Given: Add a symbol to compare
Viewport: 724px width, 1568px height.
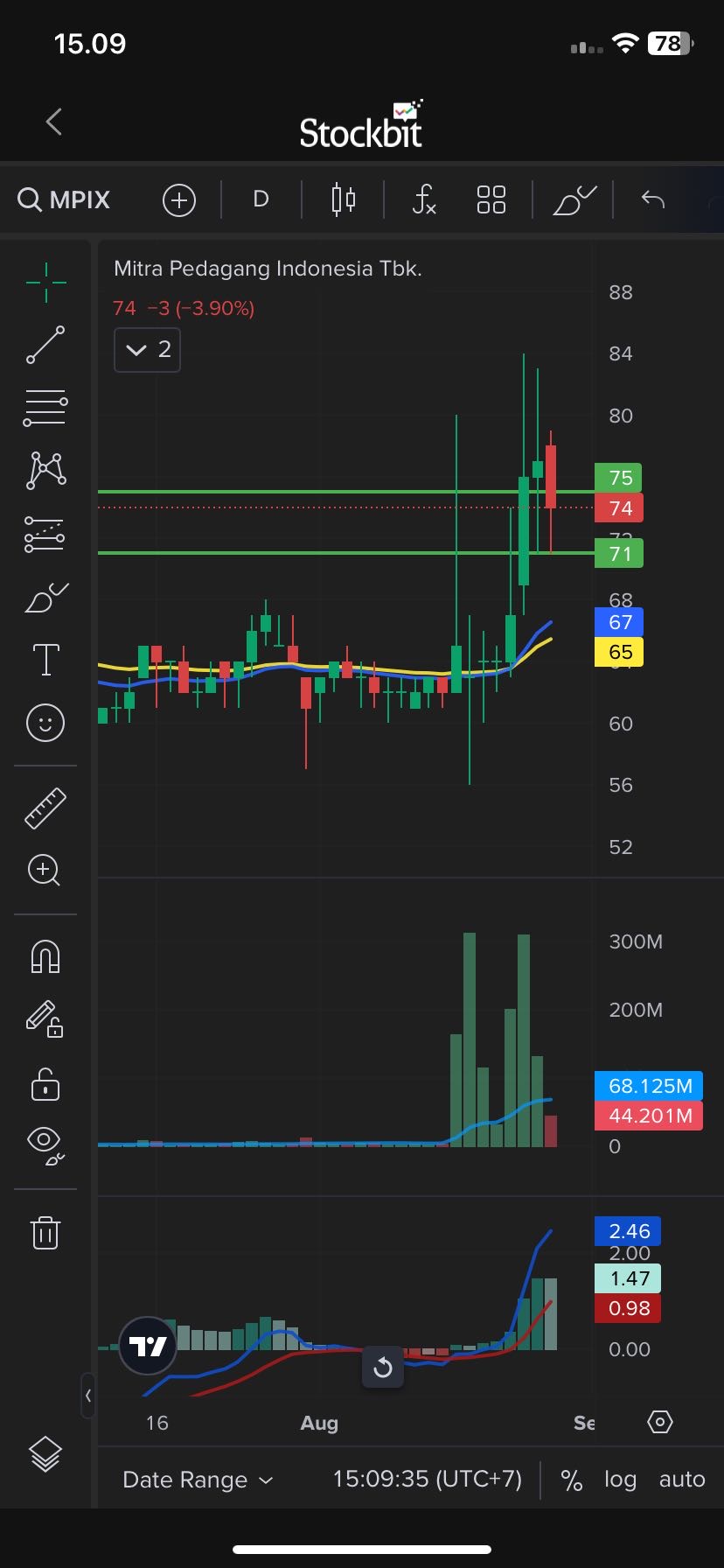Looking at the screenshot, I should (x=178, y=200).
